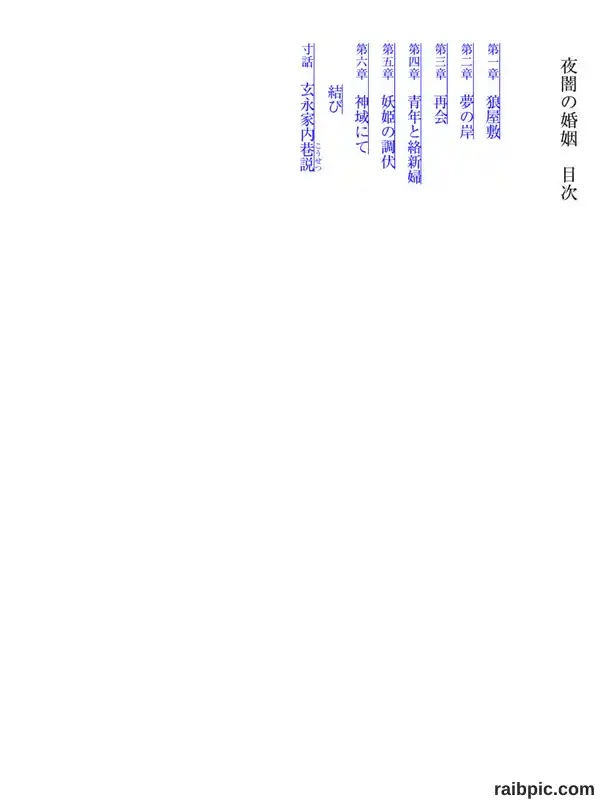Open 第六章 神域にて
600x800 pixels.
coord(362,98)
